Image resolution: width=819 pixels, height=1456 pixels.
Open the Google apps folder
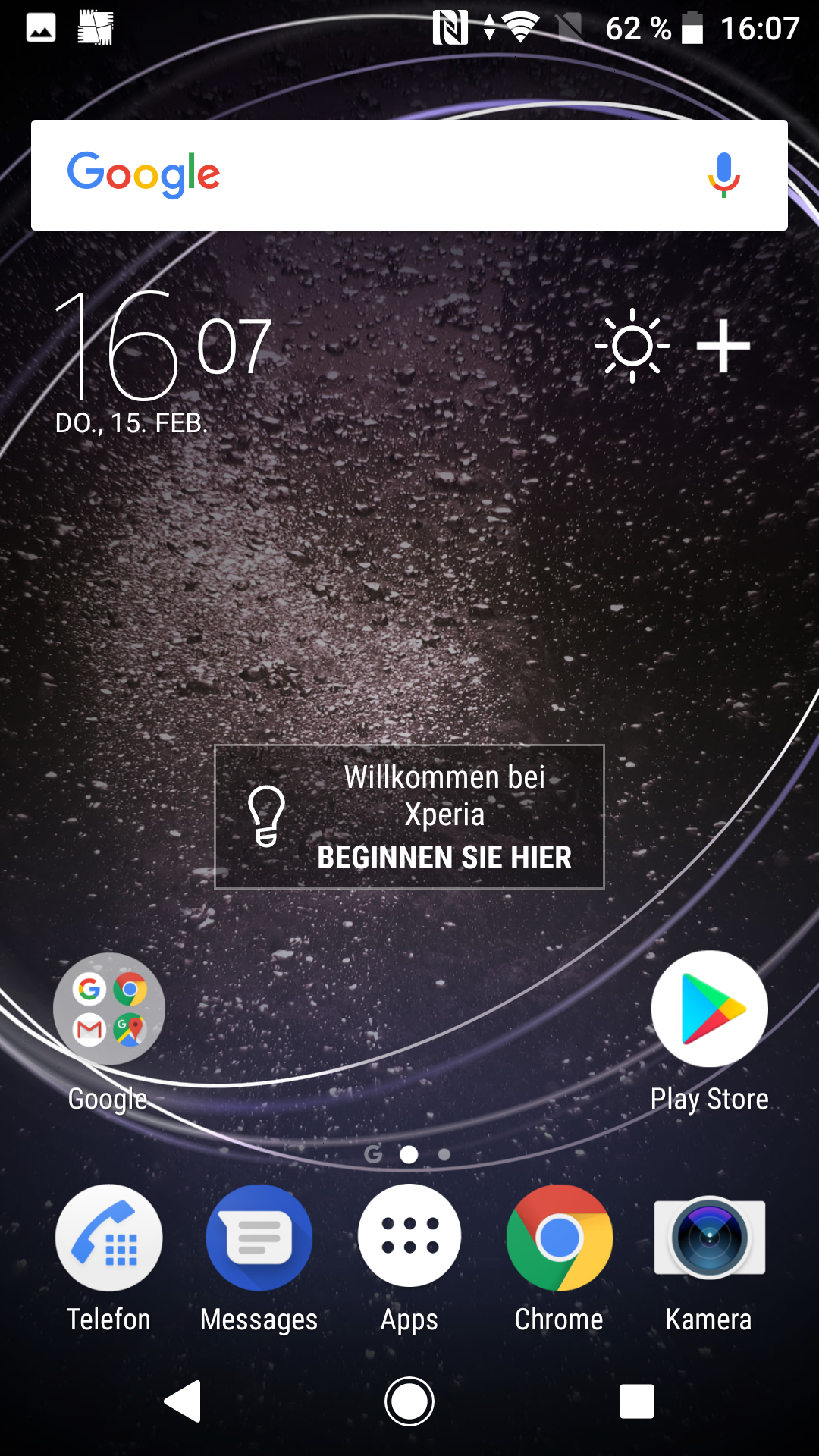pyautogui.click(x=108, y=1009)
